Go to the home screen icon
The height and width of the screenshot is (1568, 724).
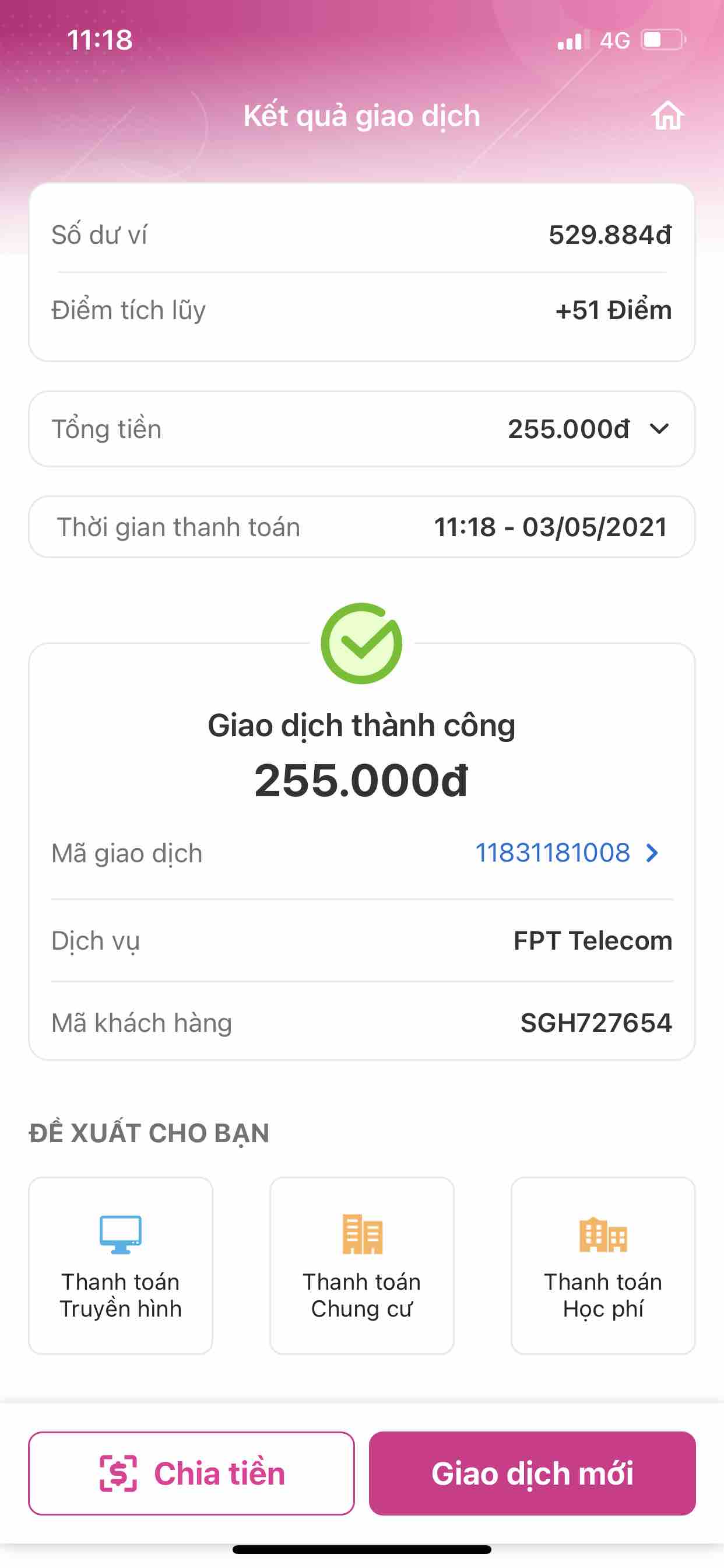(667, 116)
